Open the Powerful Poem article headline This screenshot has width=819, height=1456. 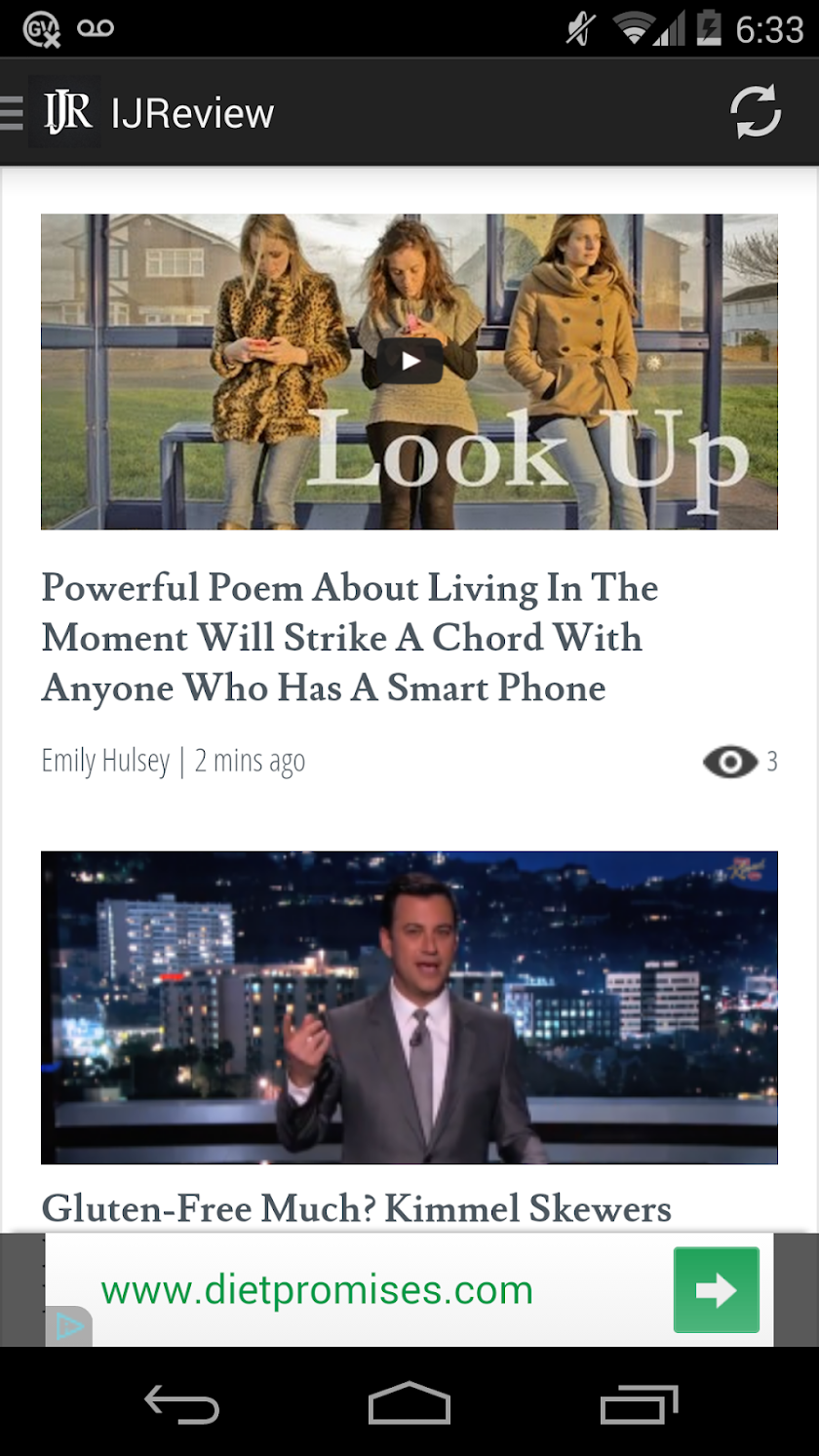pyautogui.click(x=349, y=638)
